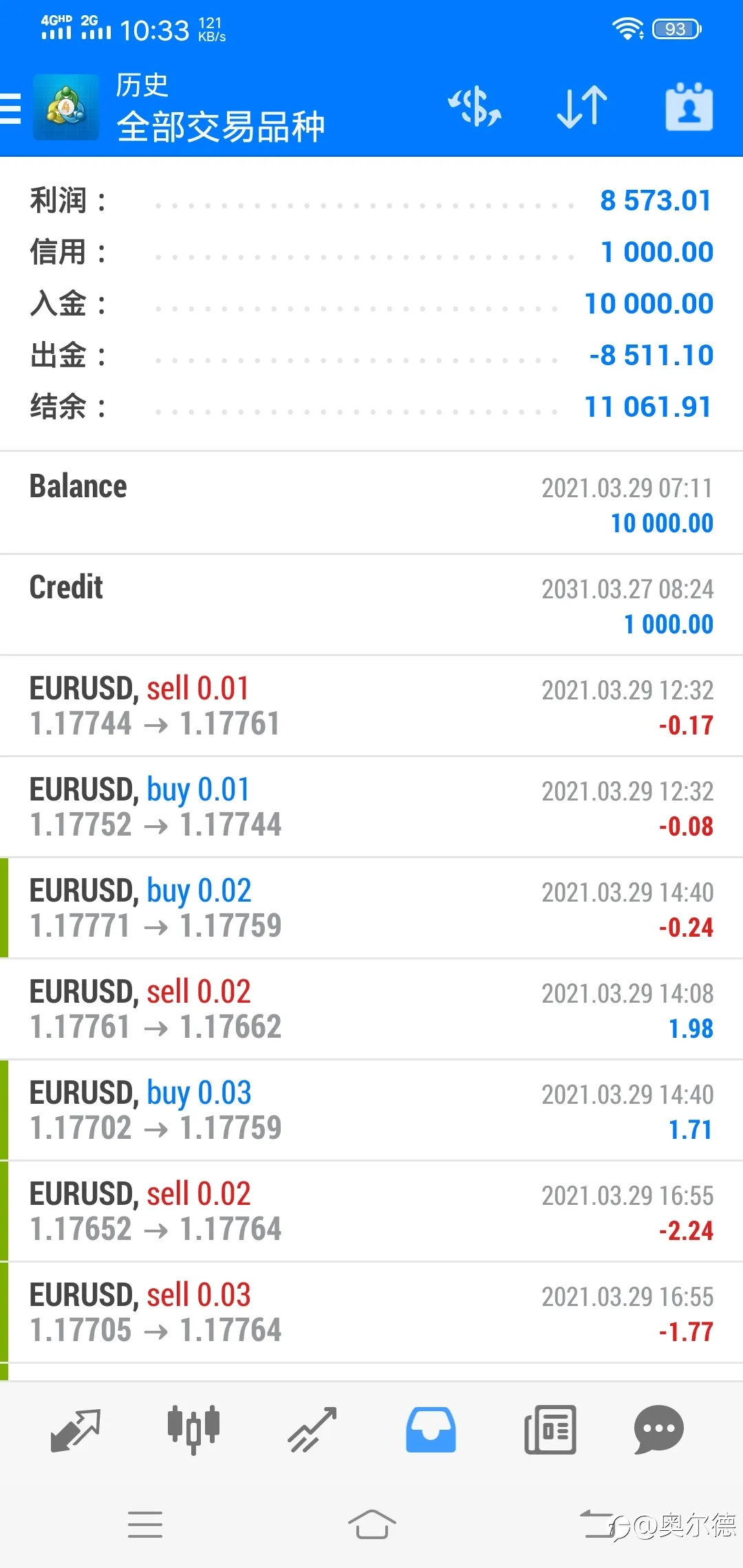743x1568 pixels.
Task: Expand EURUSD sell 0.03 trade at 1.17705
Action: pos(371,1312)
